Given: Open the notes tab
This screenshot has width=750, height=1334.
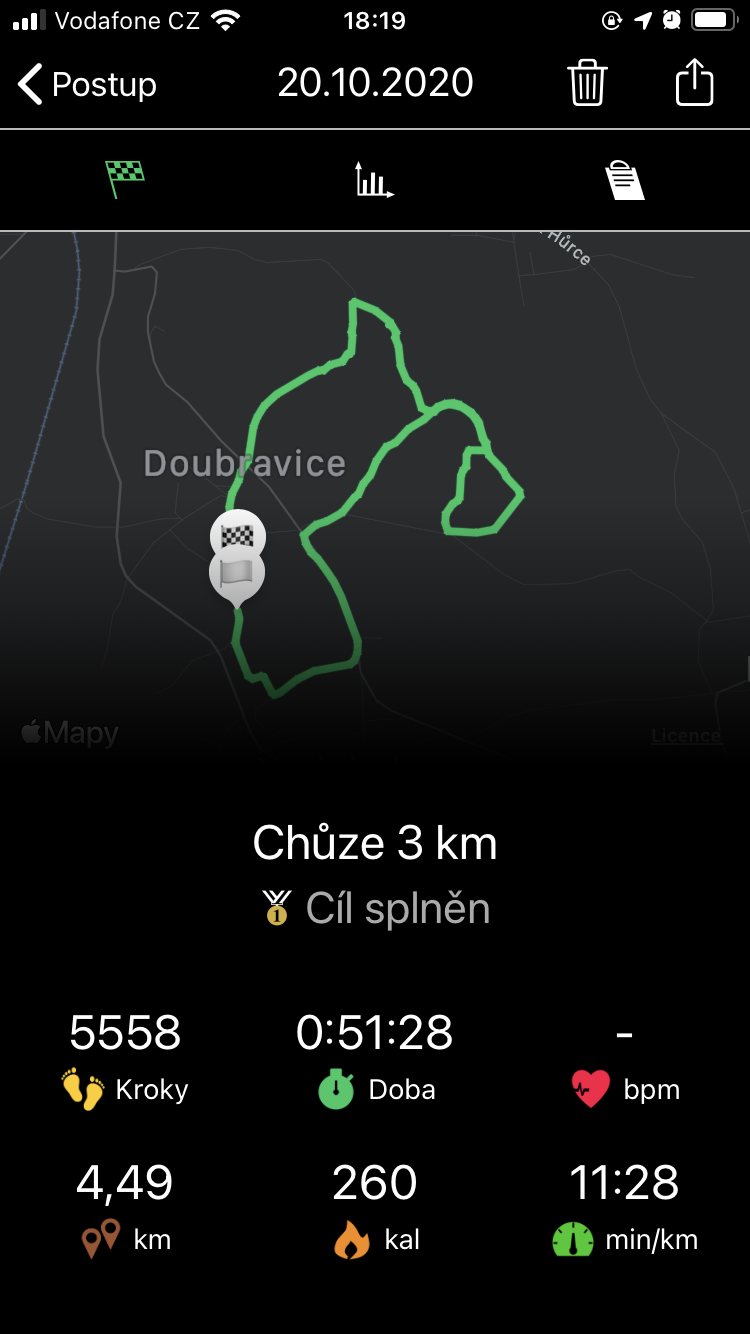Looking at the screenshot, I should [x=624, y=181].
